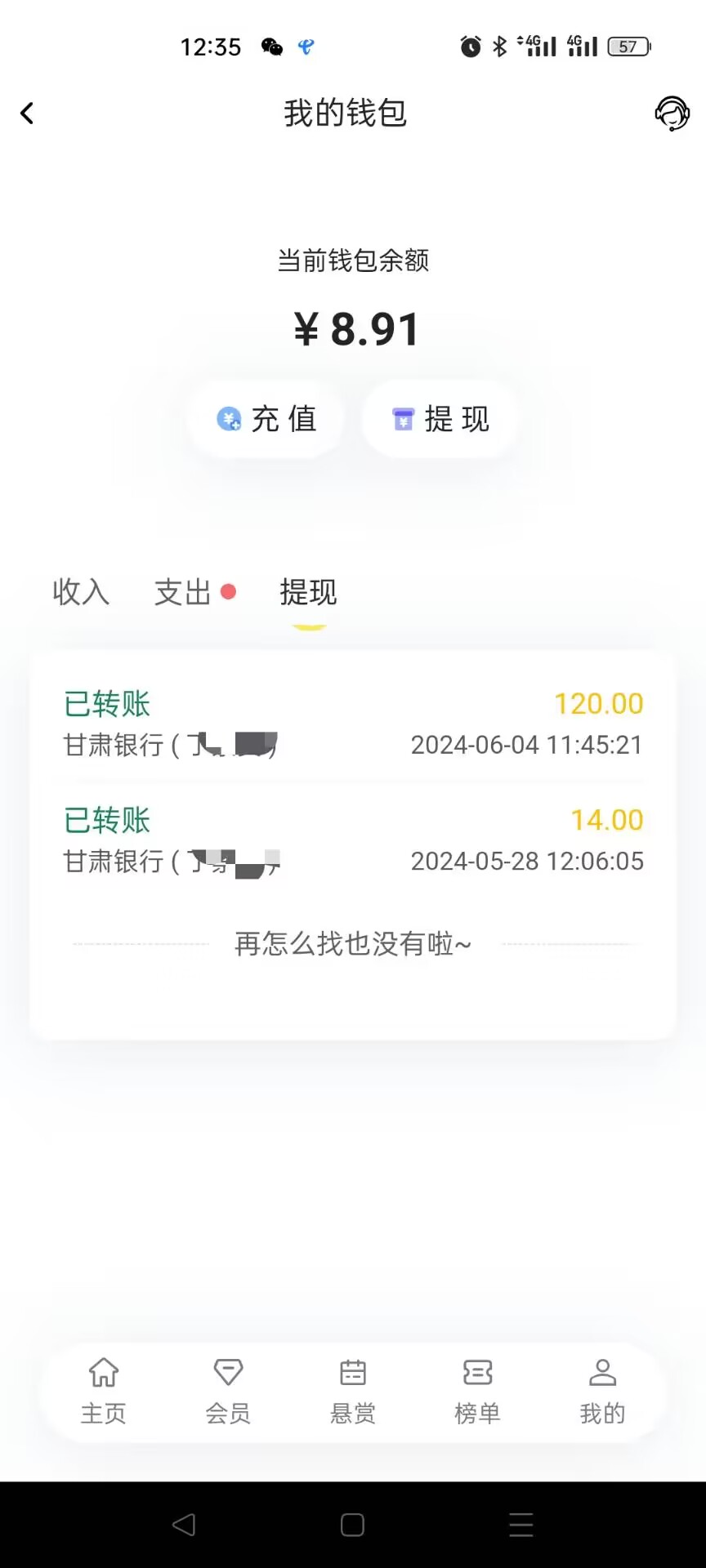This screenshot has width=706, height=1568.
Task: Open the 120.00 transfer record
Action: point(353,724)
